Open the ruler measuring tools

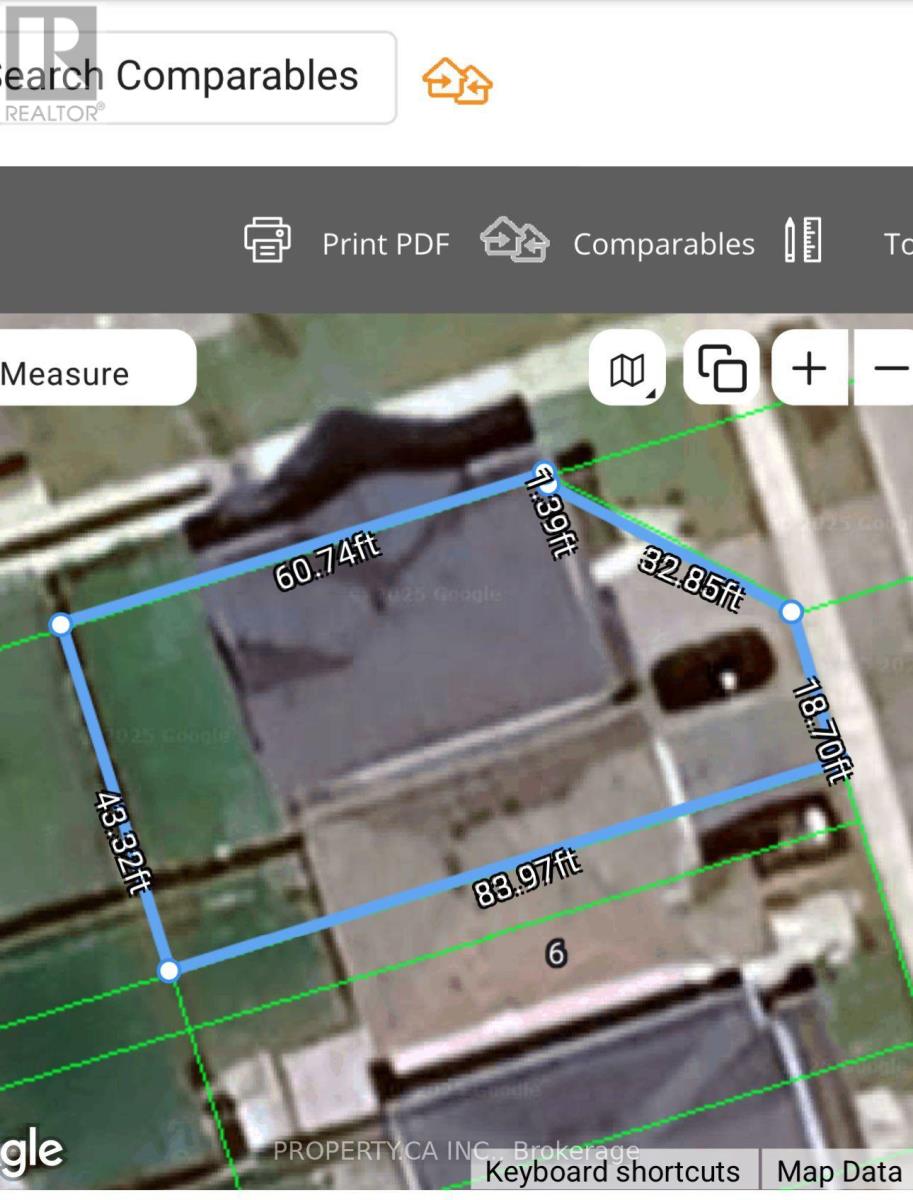coord(803,240)
